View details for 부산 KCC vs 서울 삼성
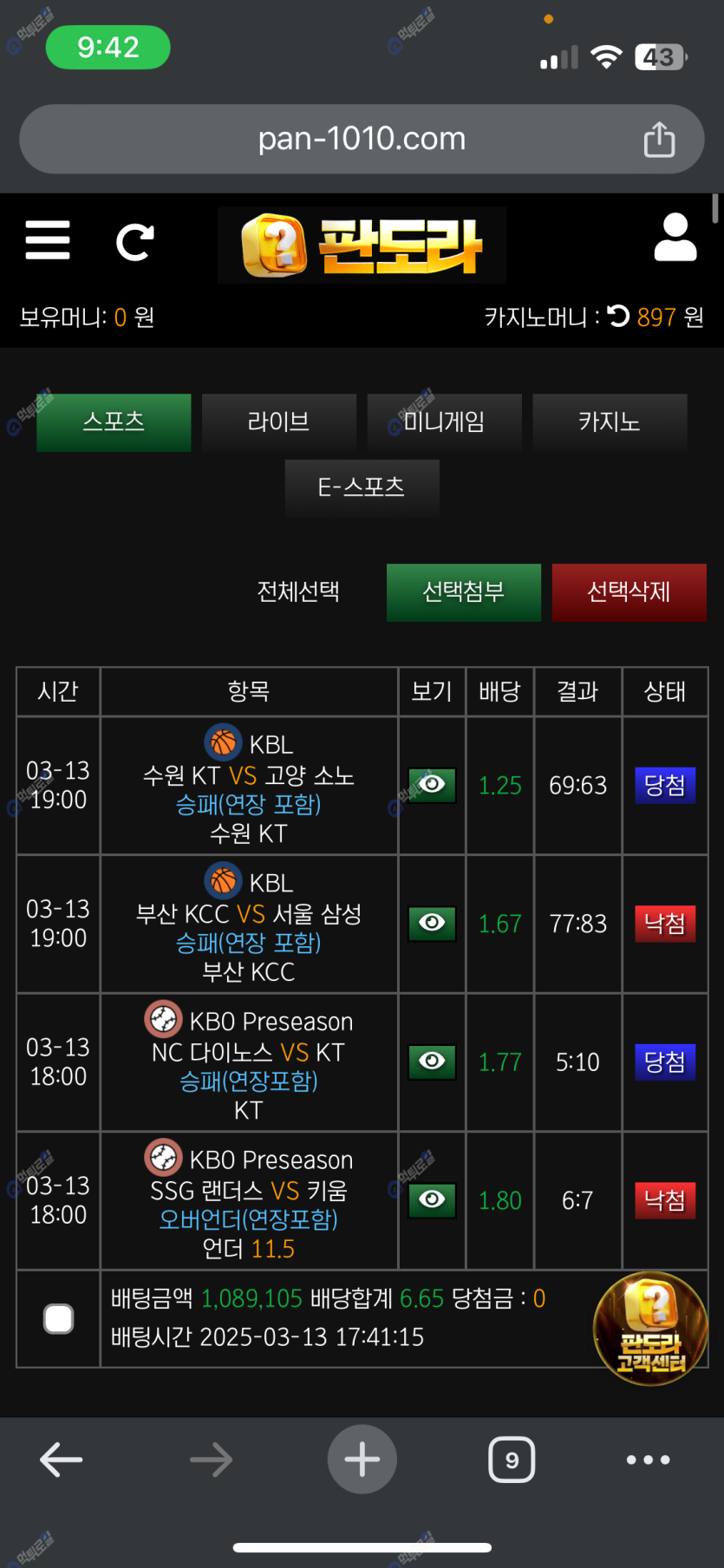The width and height of the screenshot is (724, 1568). pyautogui.click(x=432, y=924)
